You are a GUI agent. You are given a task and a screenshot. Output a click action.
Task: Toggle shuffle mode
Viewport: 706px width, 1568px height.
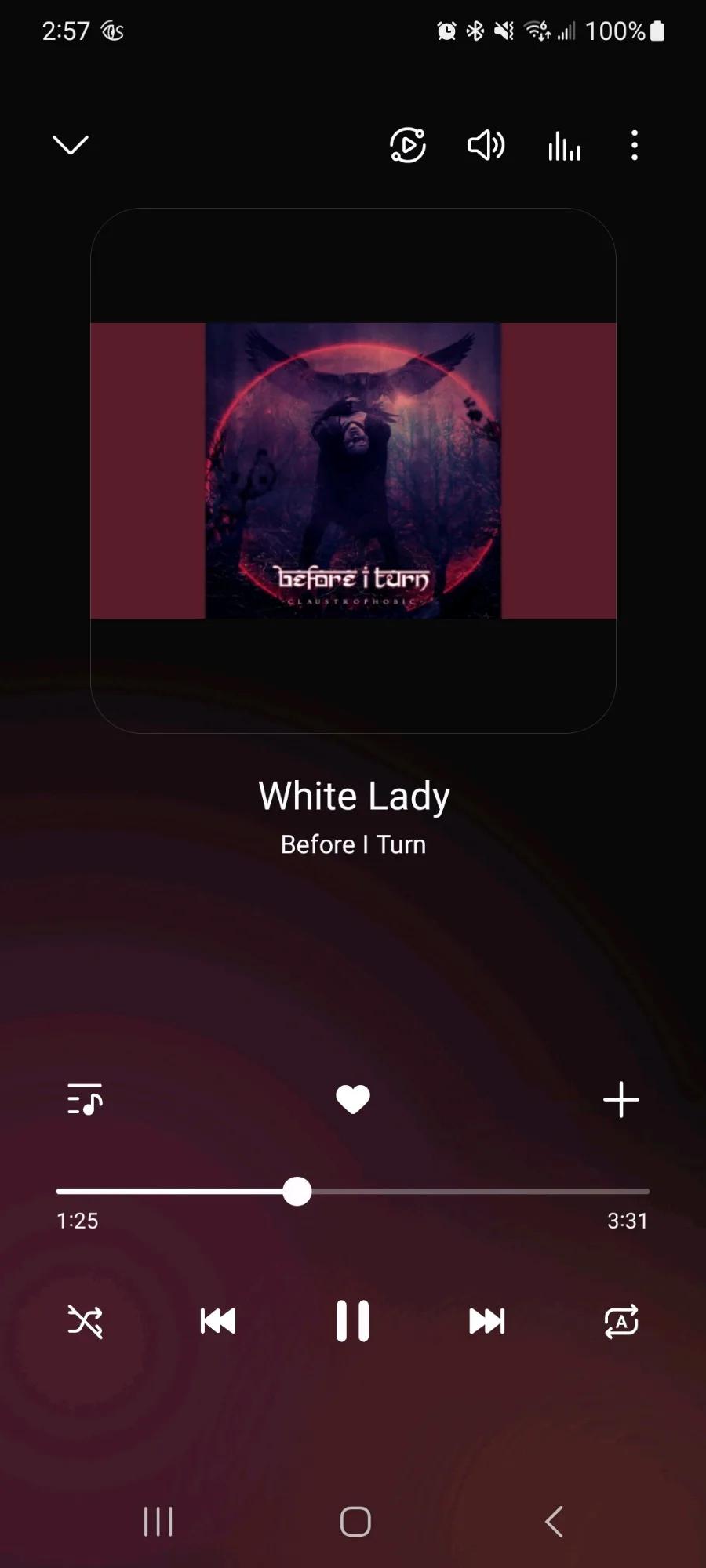click(x=85, y=1321)
